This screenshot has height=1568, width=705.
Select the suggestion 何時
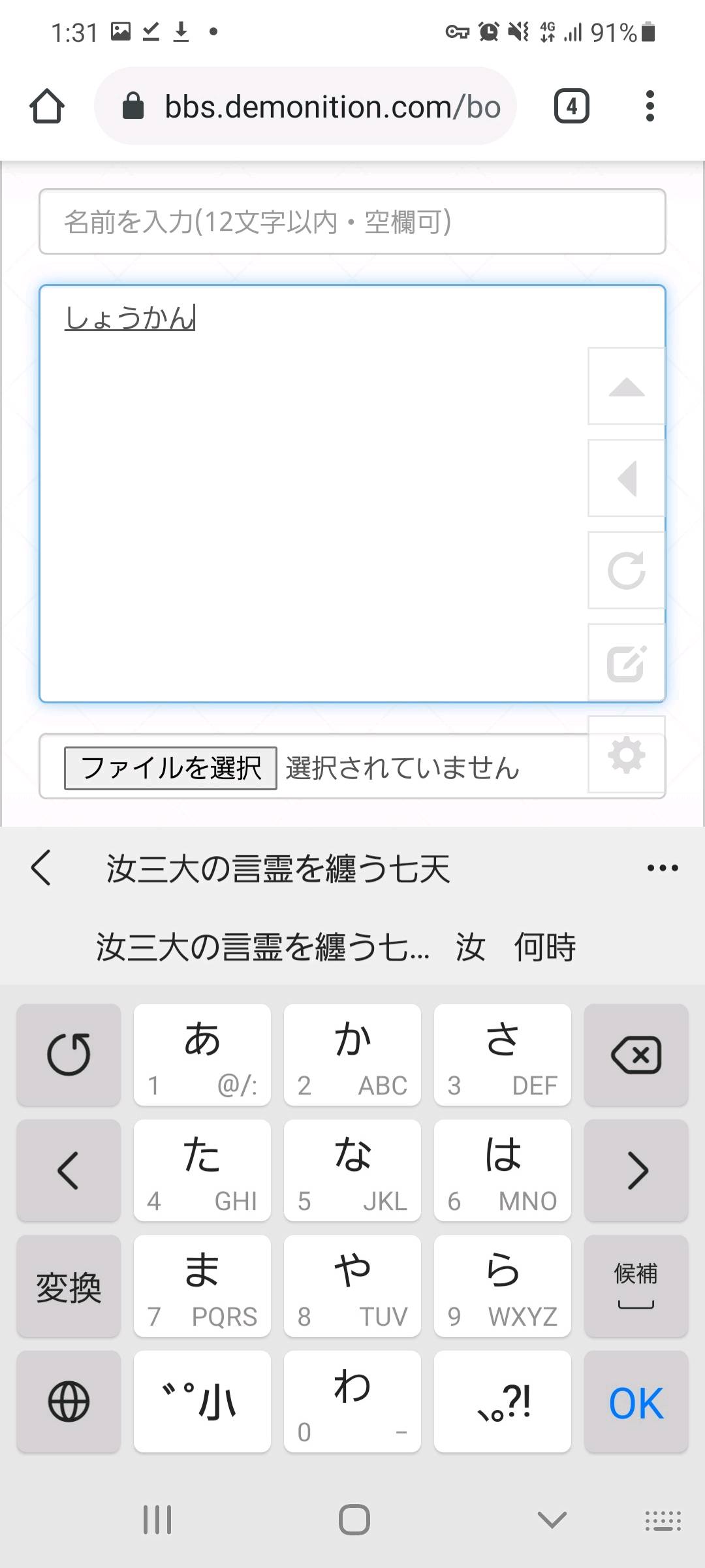tap(544, 948)
